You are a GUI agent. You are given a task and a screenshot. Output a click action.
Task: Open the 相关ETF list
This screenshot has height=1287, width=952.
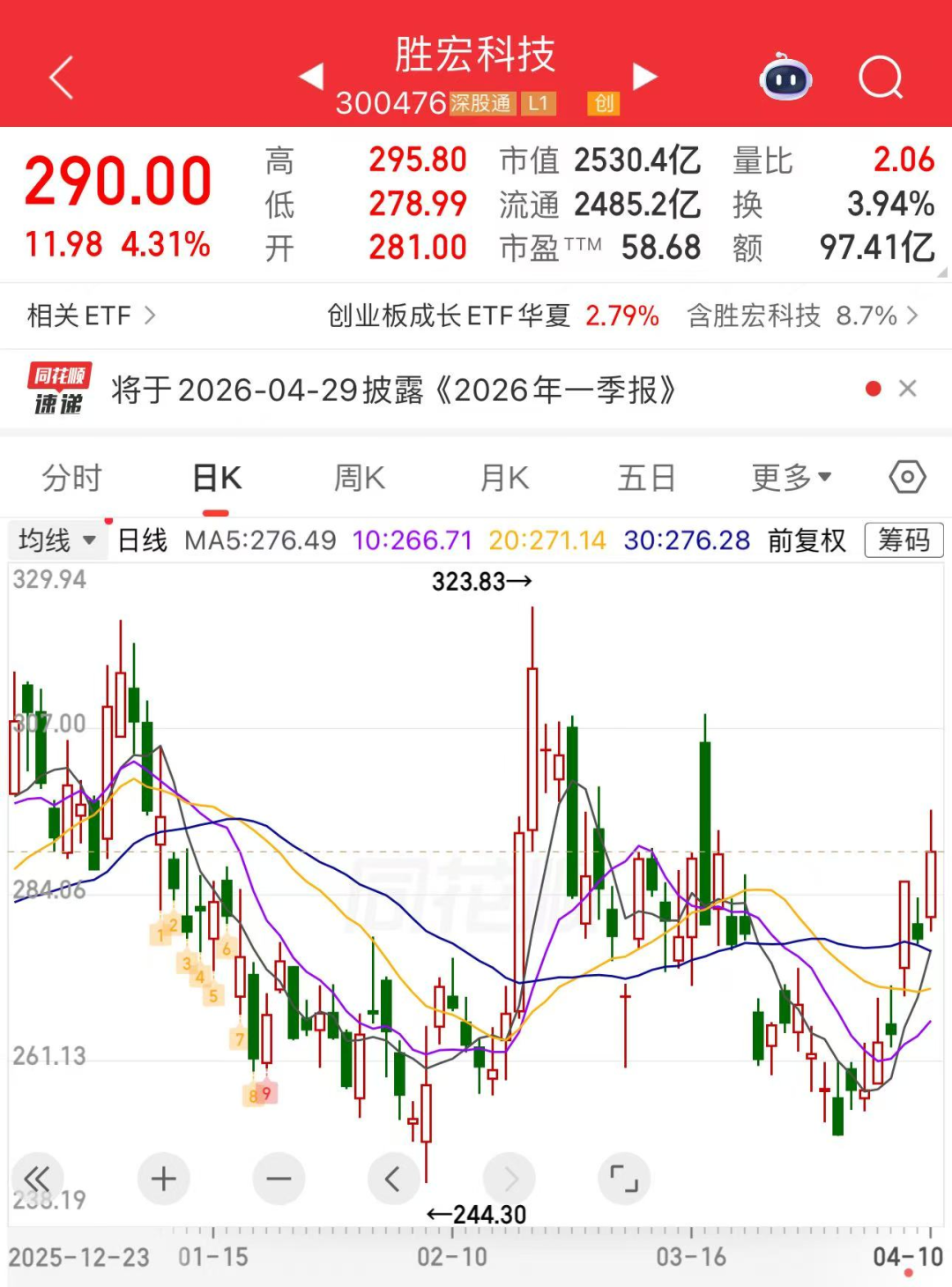click(x=91, y=316)
